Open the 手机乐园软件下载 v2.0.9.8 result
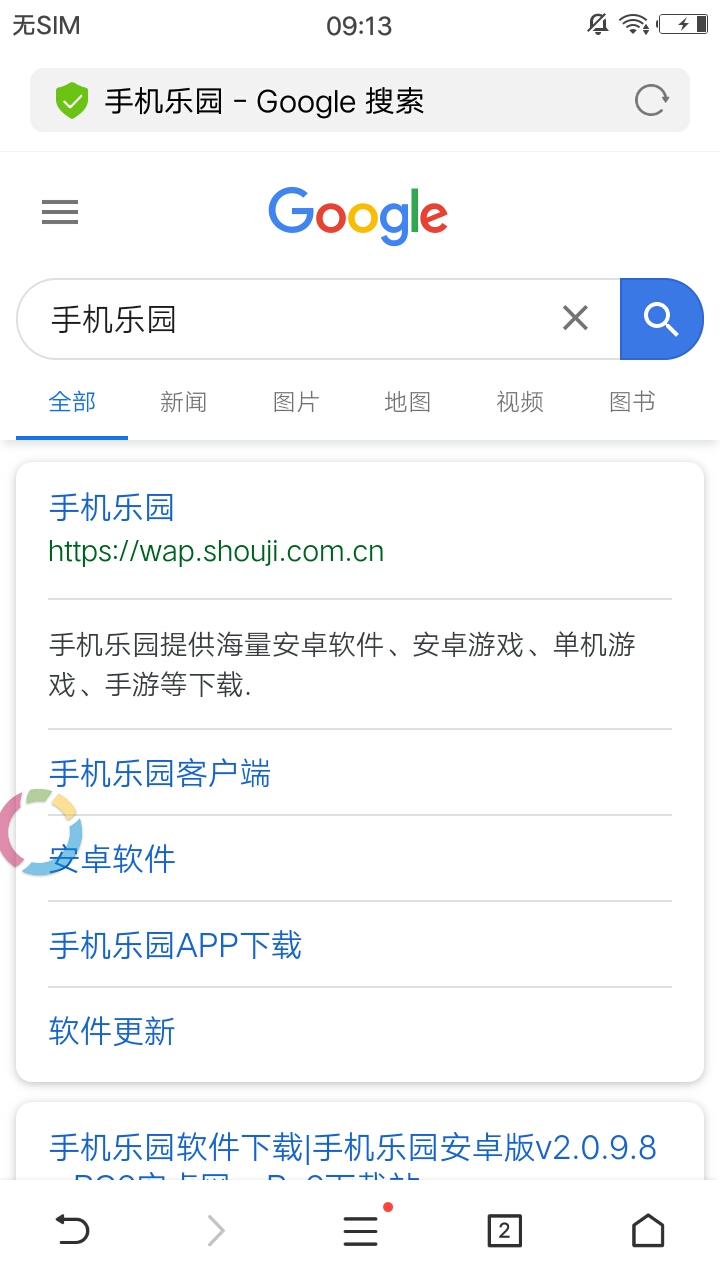Viewport: 720px width, 1280px height. 352,1148
